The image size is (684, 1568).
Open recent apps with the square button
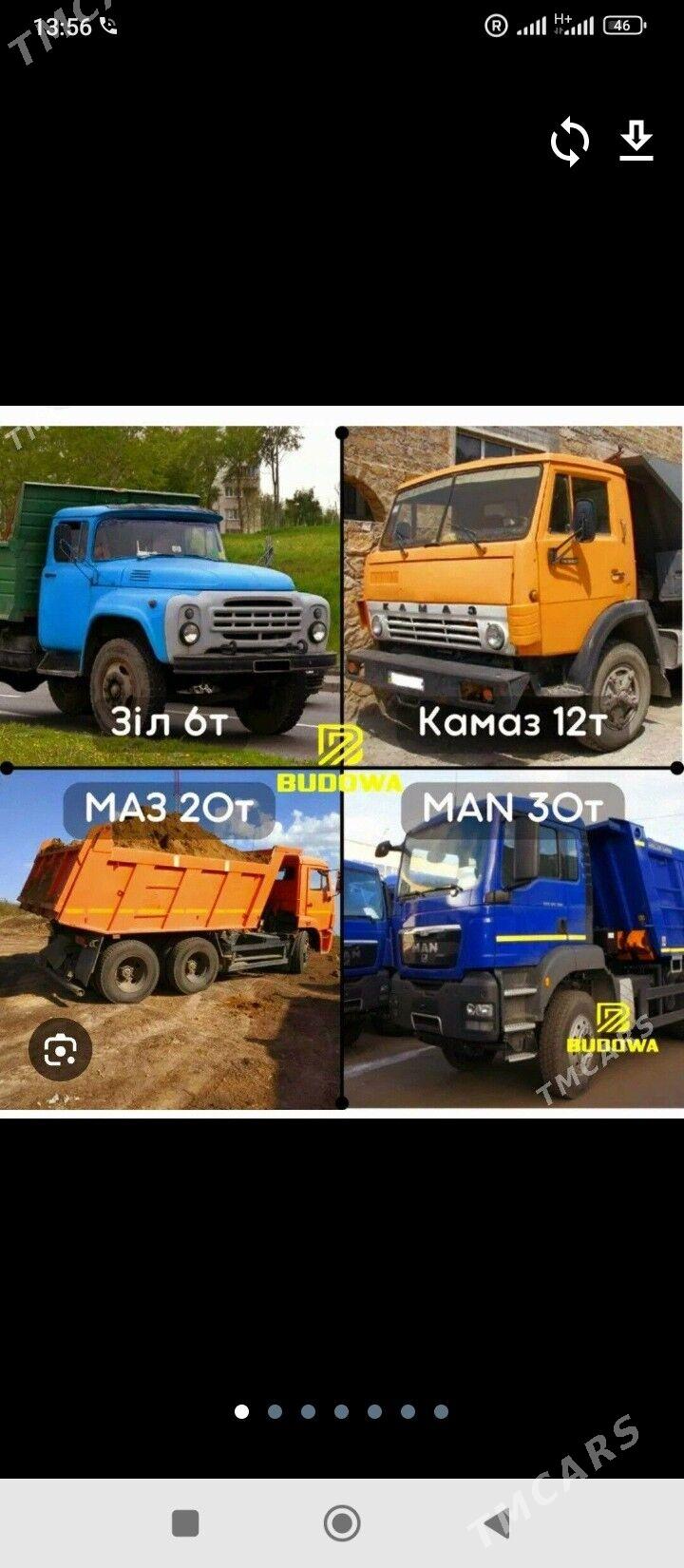click(x=185, y=1523)
